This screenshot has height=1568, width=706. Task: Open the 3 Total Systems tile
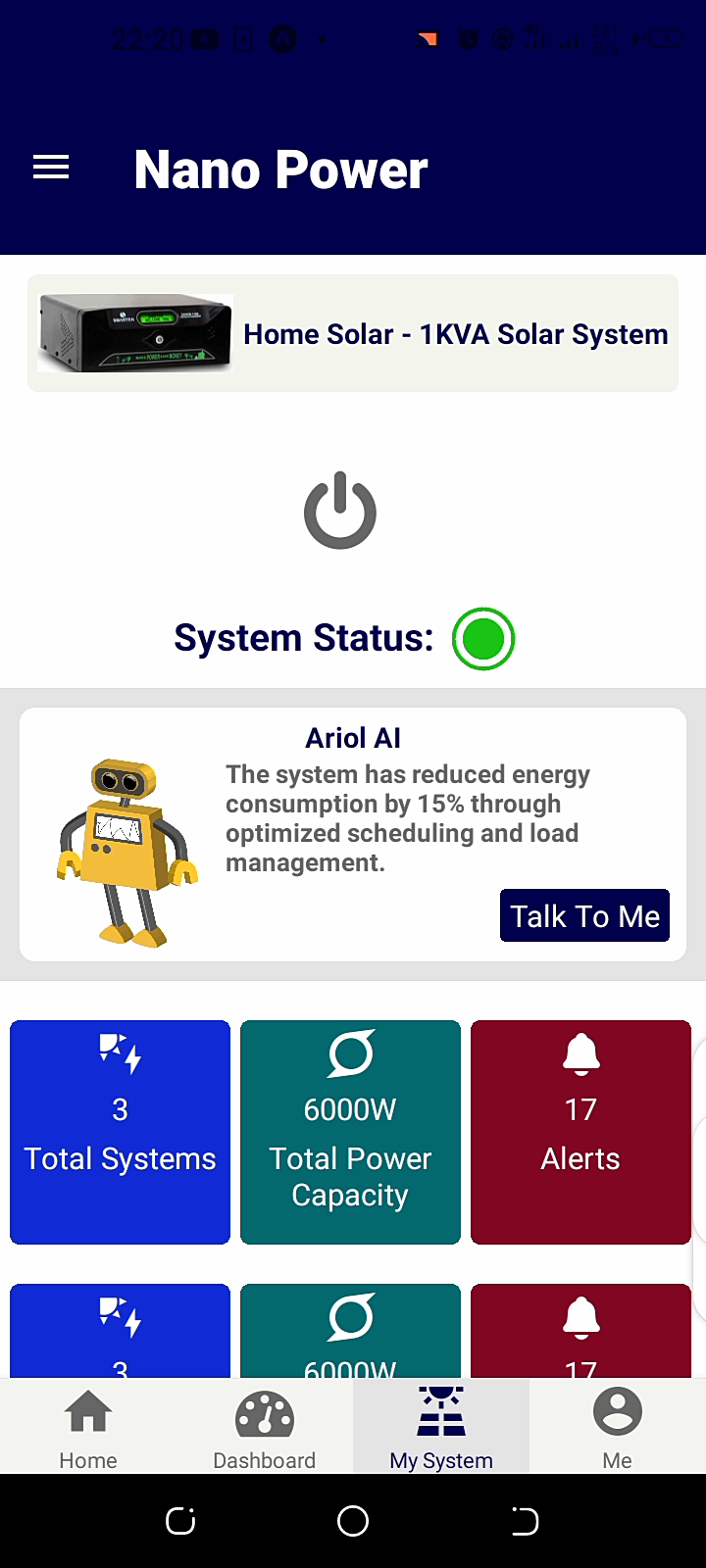[121, 1132]
